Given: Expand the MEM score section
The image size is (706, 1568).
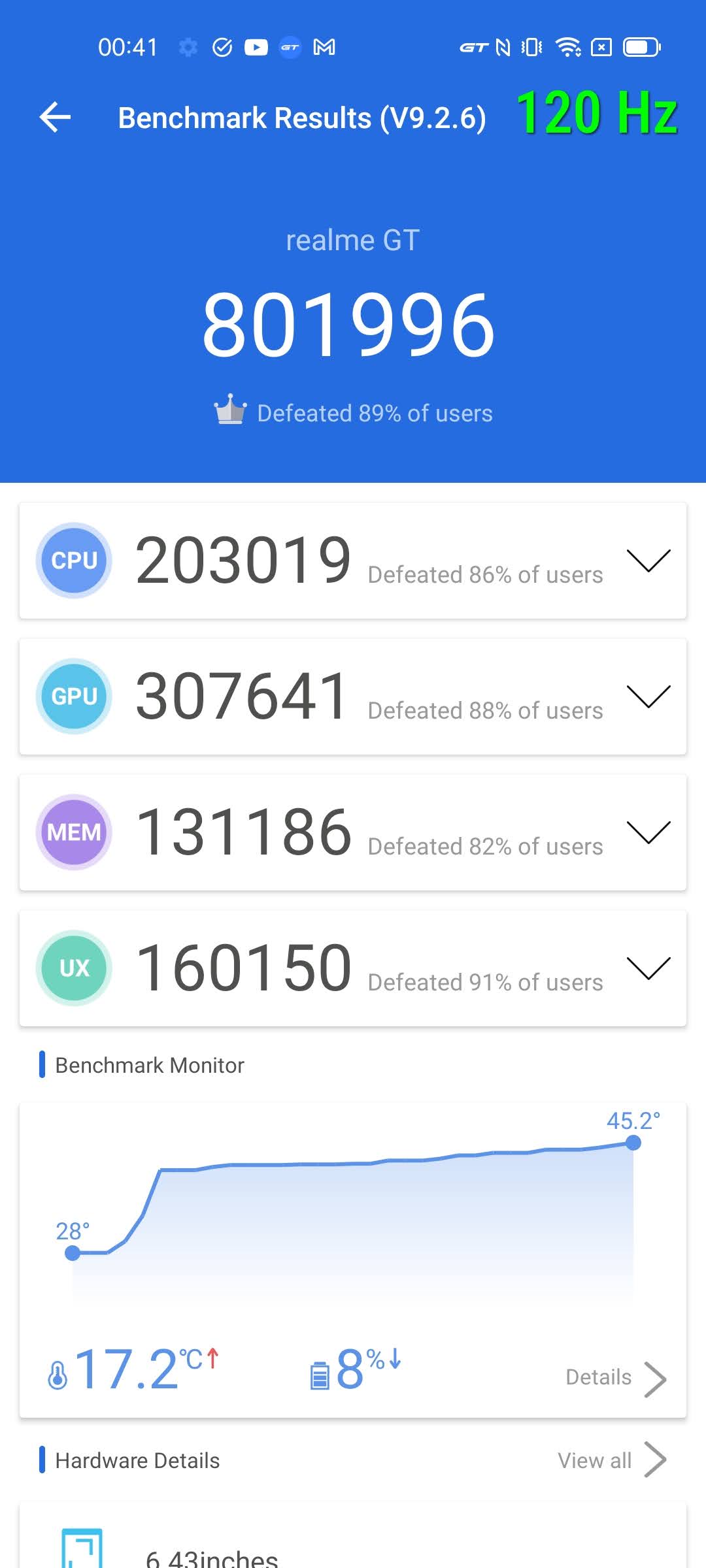Looking at the screenshot, I should pyautogui.click(x=648, y=832).
